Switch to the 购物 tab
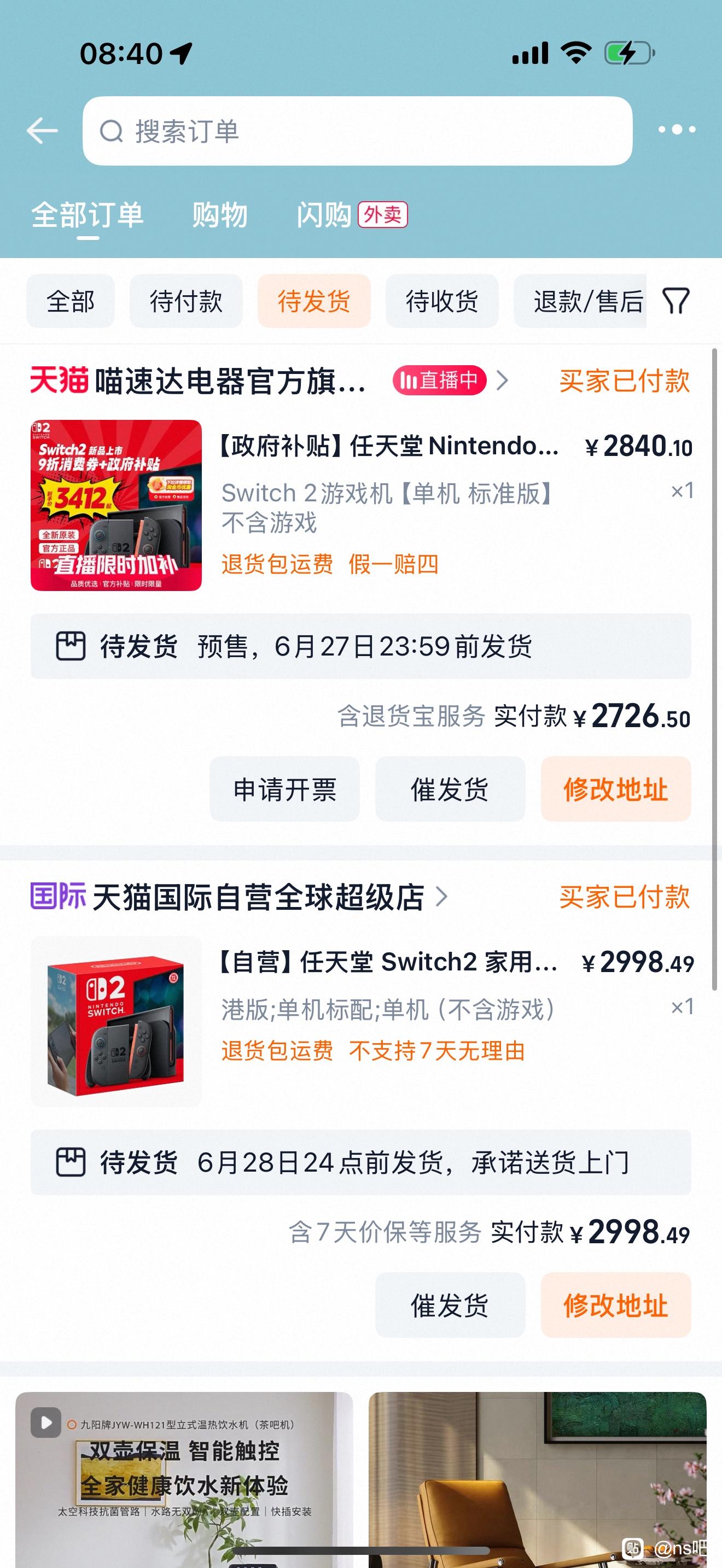Screen dimensions: 722x1568 [x=220, y=215]
